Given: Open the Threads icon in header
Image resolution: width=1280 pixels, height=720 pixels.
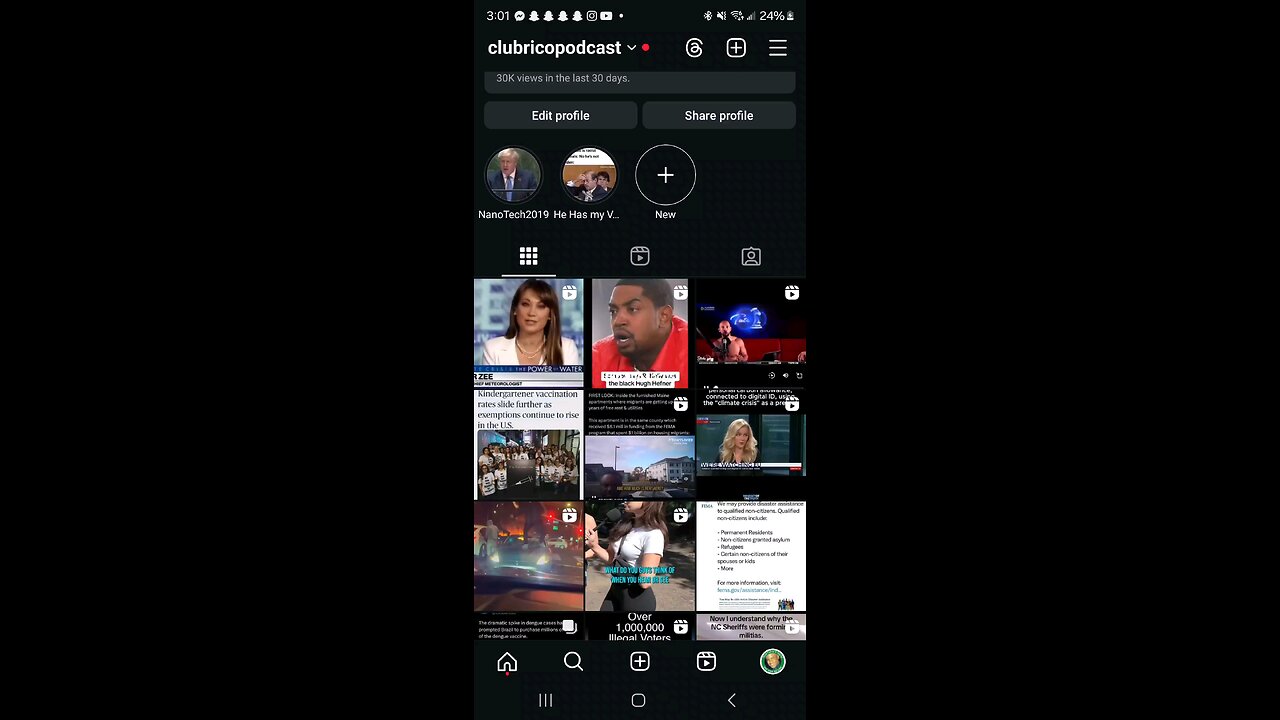Looking at the screenshot, I should point(694,48).
